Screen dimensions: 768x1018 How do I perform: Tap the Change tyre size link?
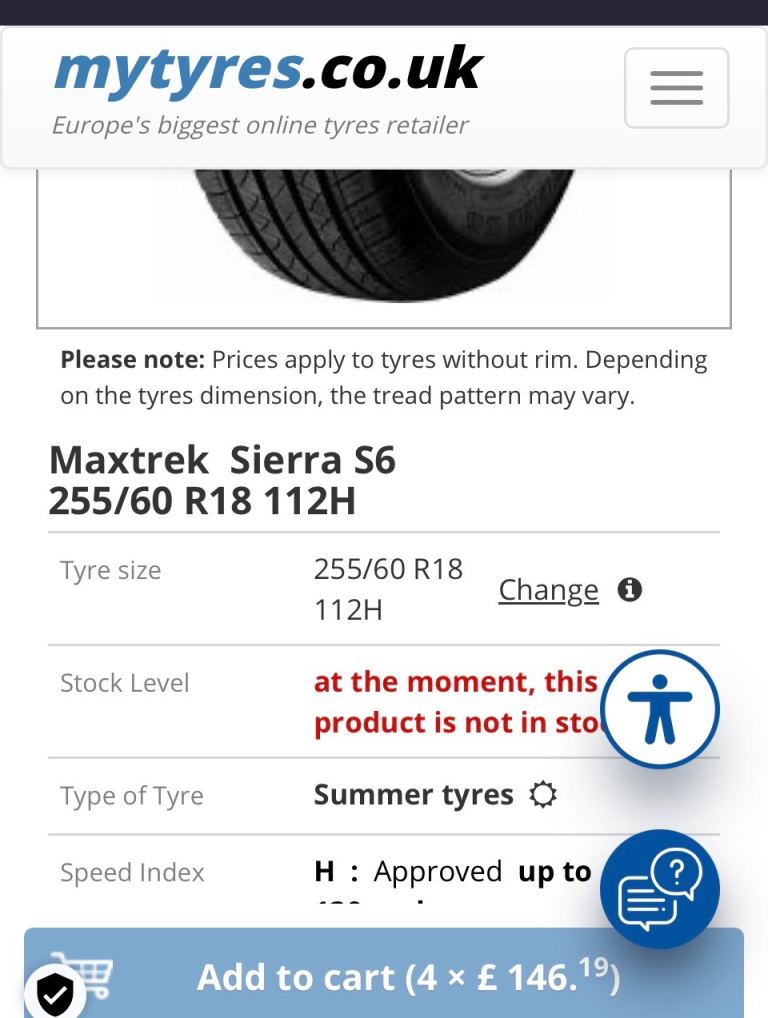pos(548,590)
